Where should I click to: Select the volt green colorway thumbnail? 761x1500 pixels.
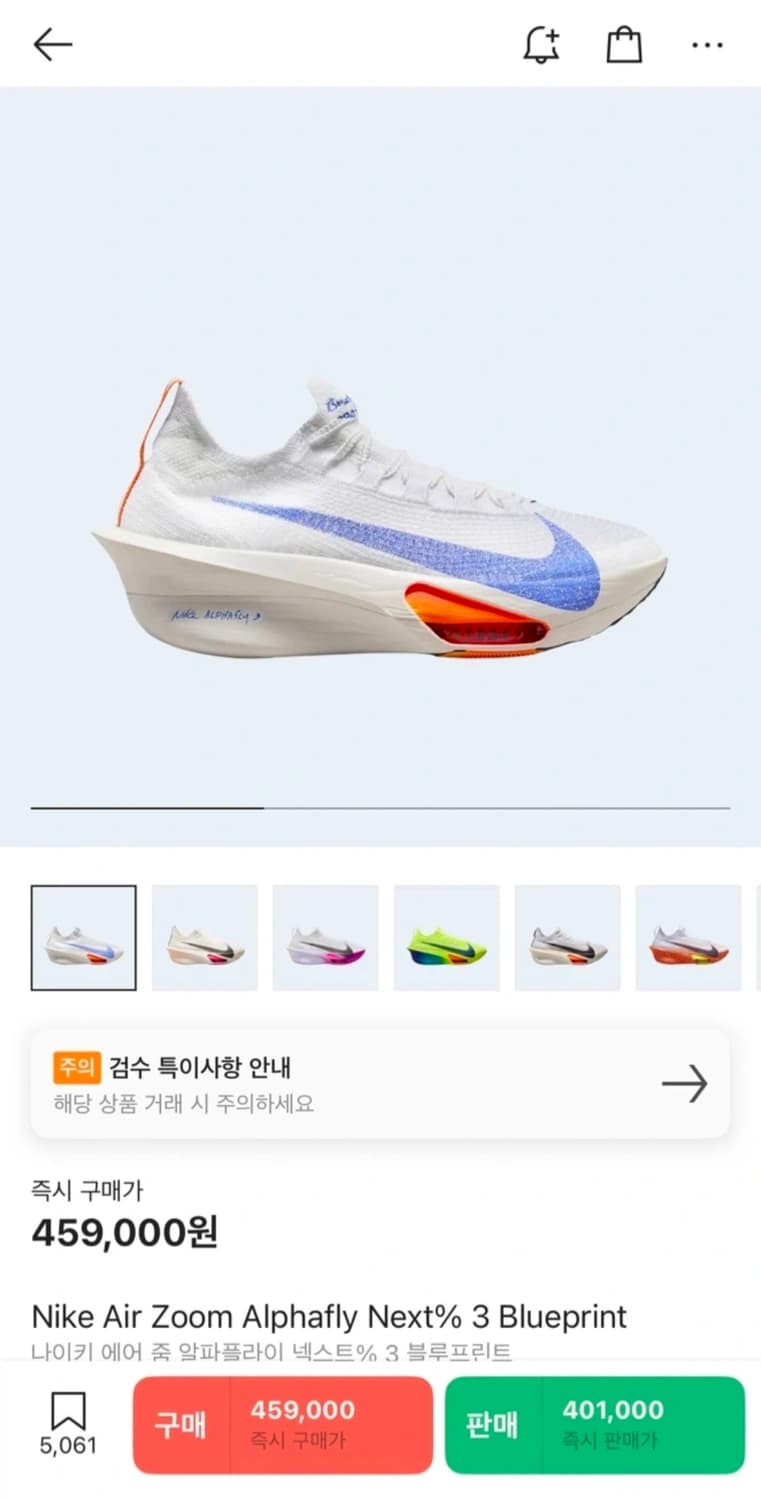coord(446,938)
